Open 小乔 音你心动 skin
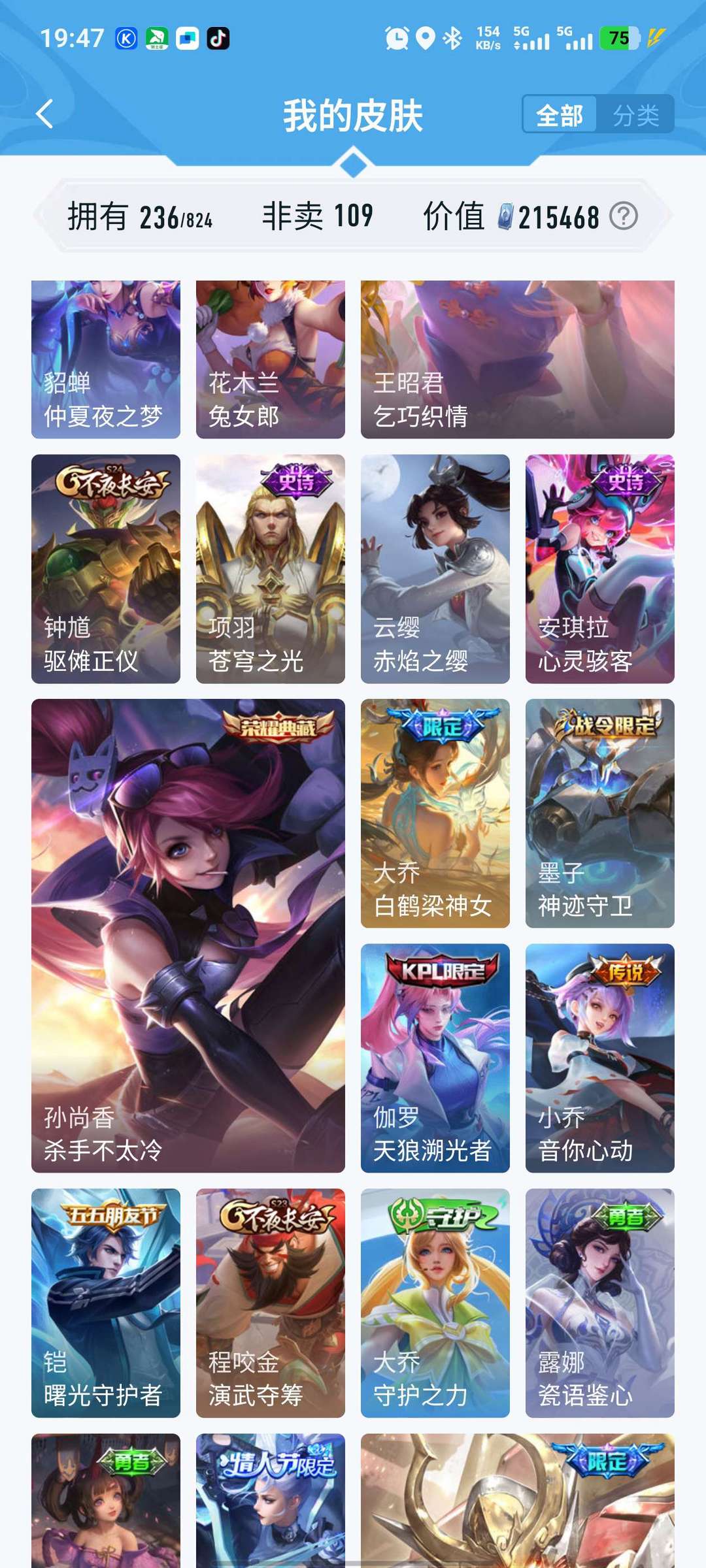Viewport: 706px width, 1568px height. (600, 1058)
